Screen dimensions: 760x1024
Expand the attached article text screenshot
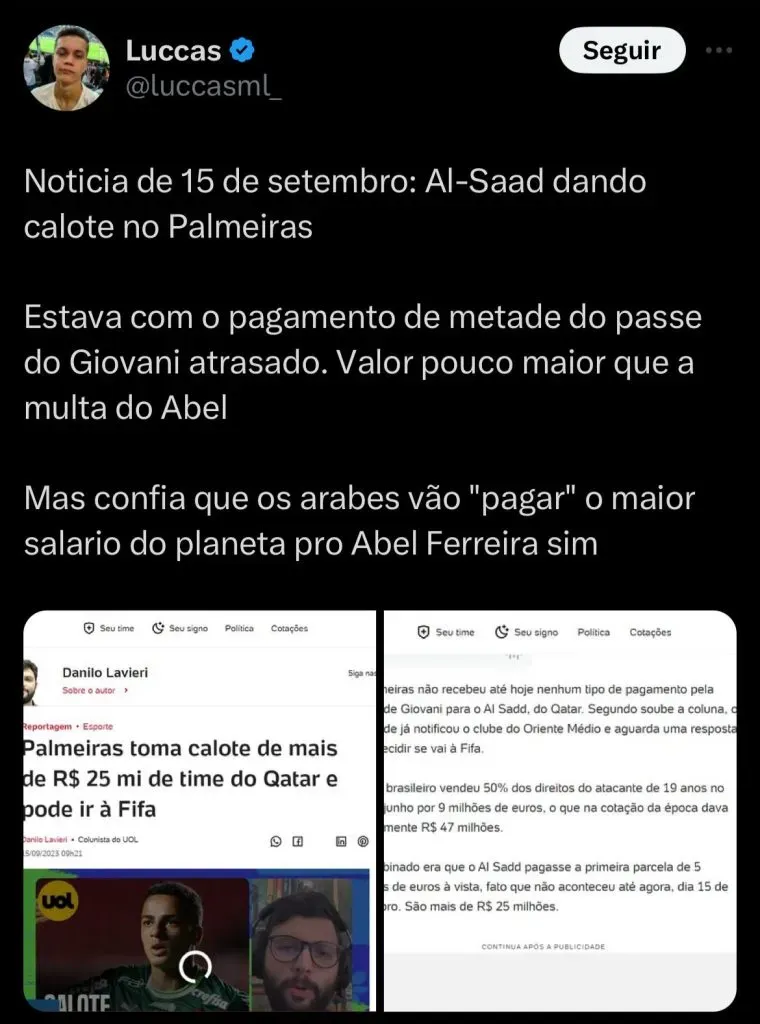(x=560, y=812)
